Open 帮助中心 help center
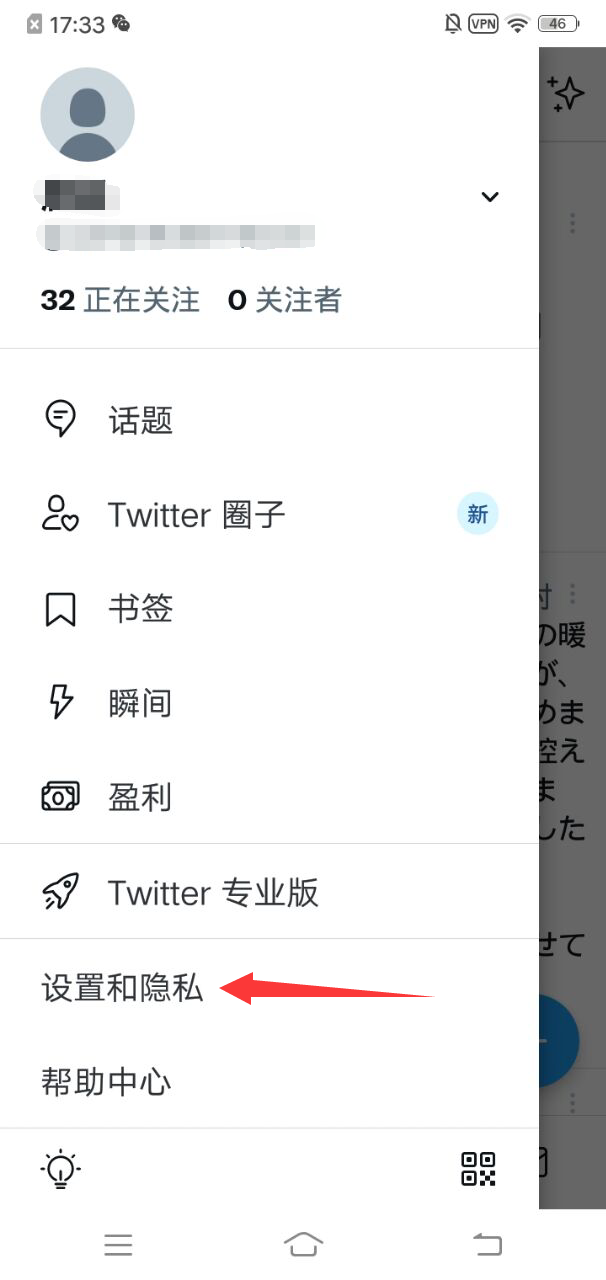606x1280 pixels. (106, 1081)
